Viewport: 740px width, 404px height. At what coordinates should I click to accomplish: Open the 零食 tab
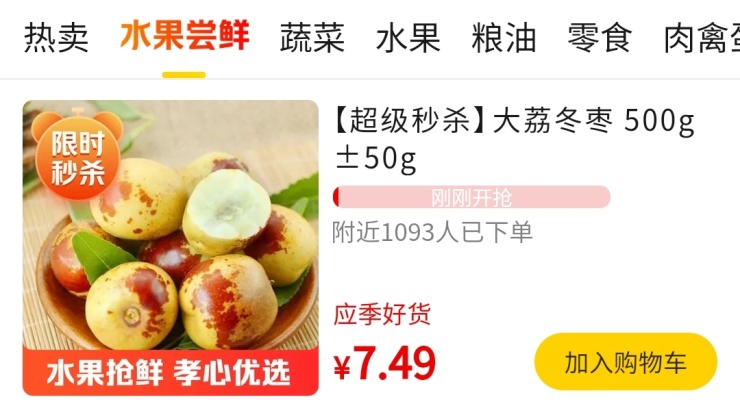tap(599, 37)
